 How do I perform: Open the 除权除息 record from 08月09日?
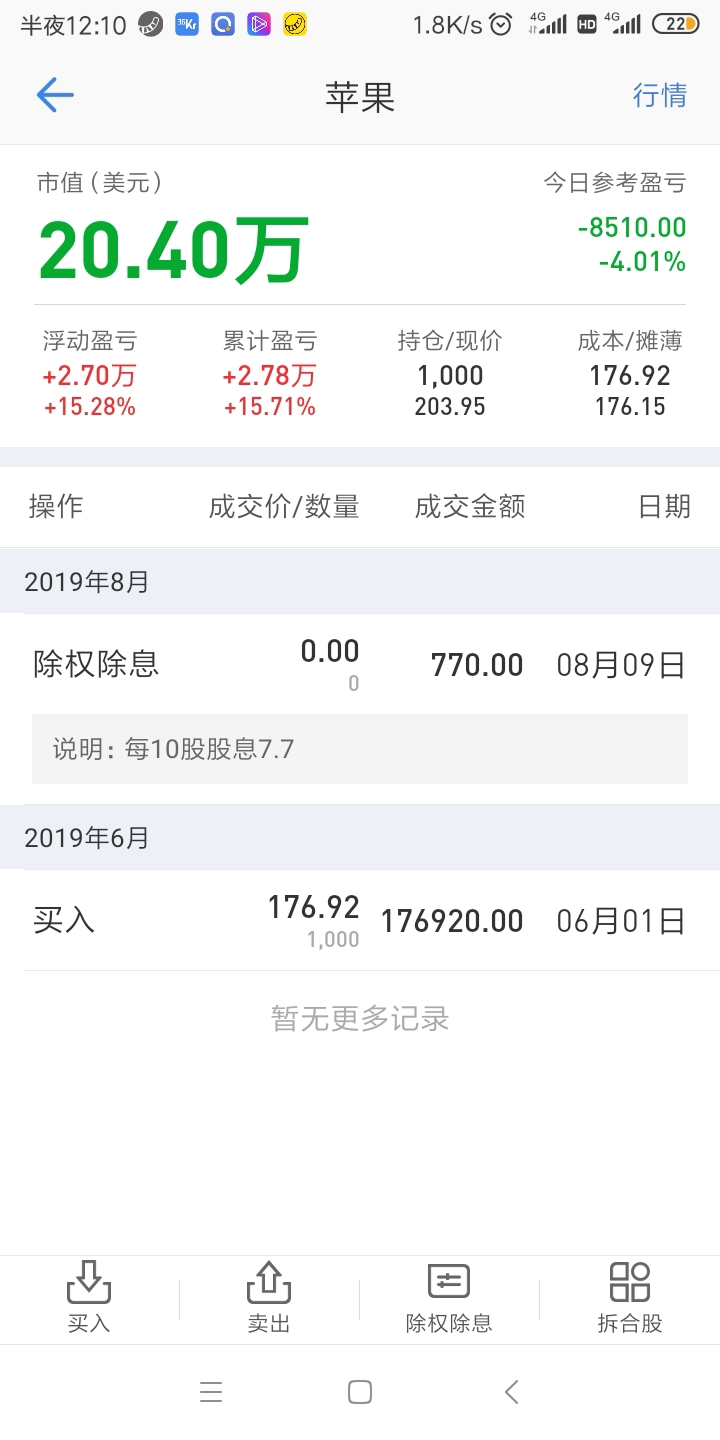pyautogui.click(x=360, y=665)
